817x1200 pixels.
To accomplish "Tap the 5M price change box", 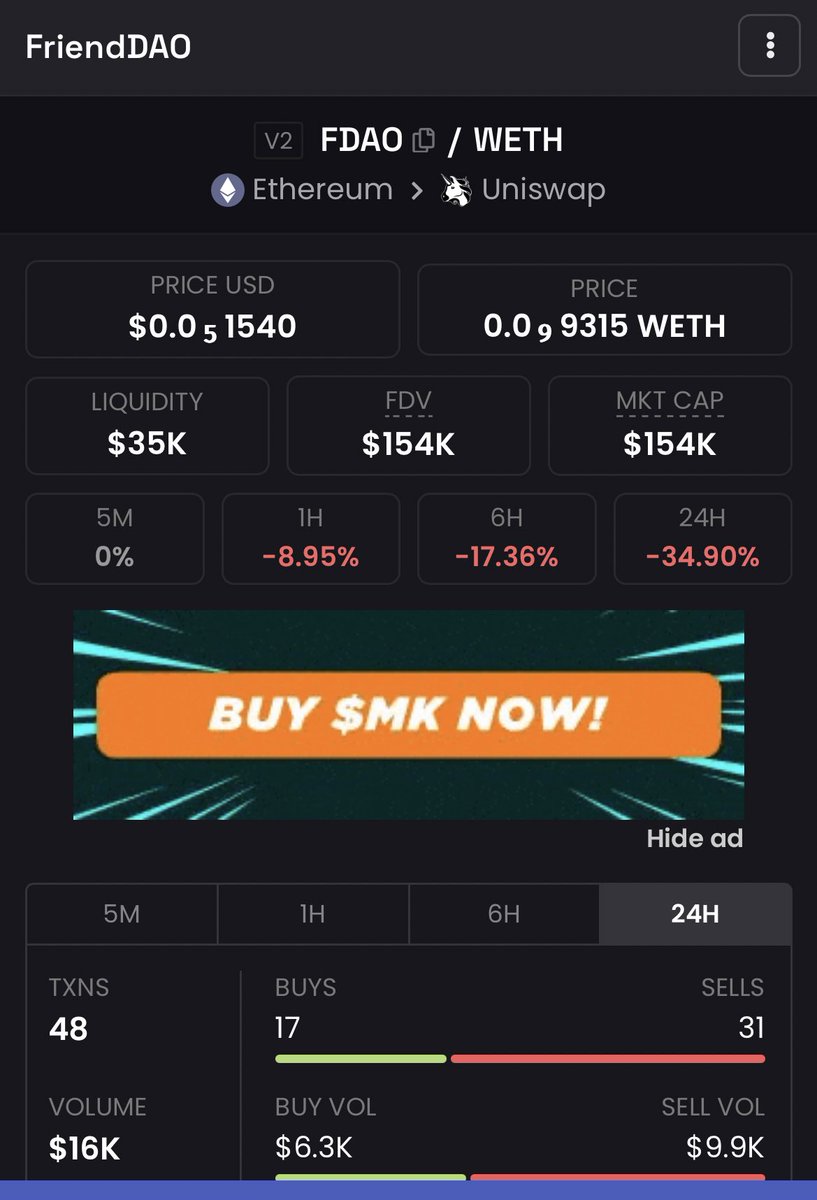I will [114, 539].
